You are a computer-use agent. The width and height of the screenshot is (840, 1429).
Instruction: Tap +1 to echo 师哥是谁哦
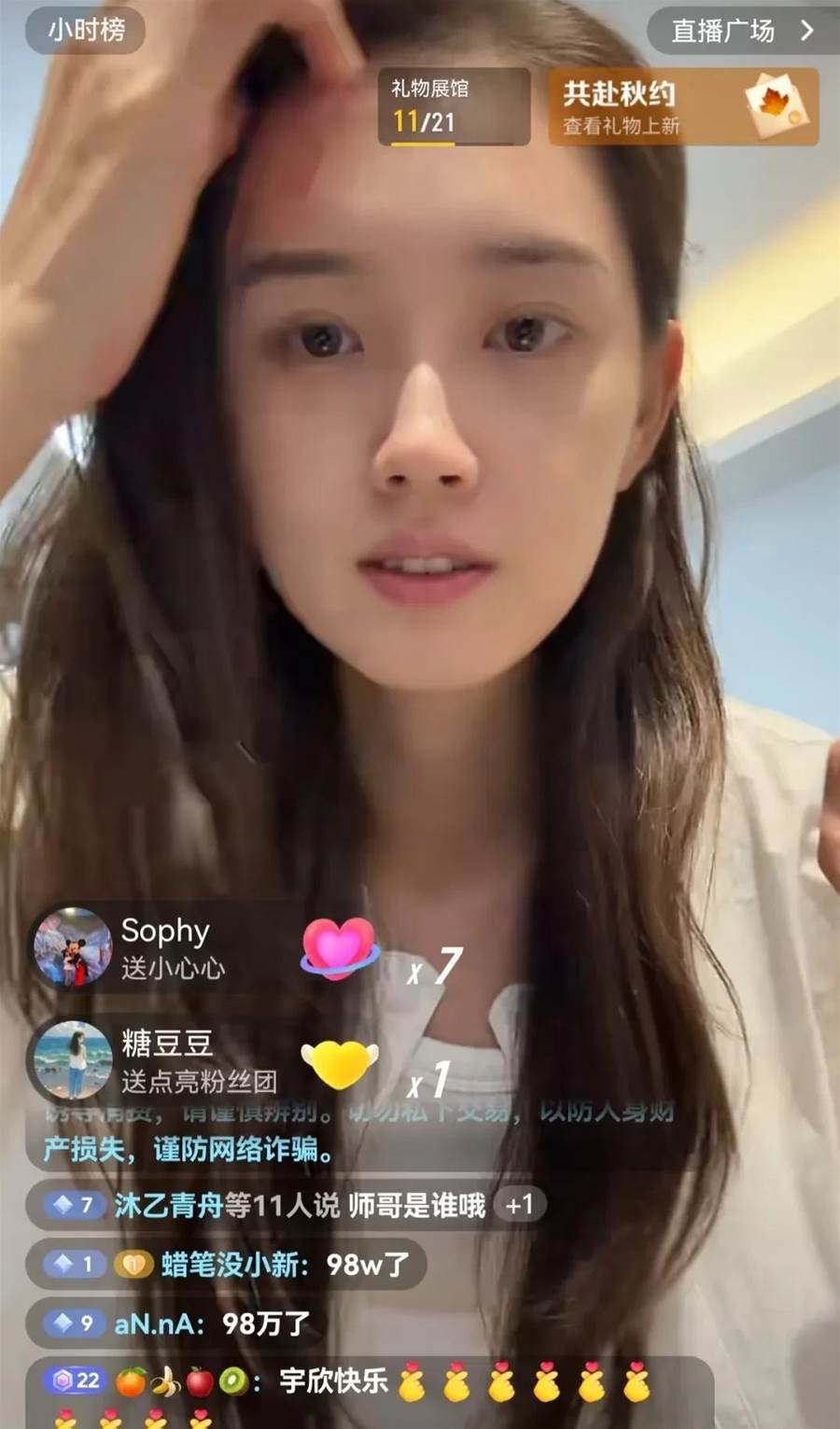coord(518,1205)
